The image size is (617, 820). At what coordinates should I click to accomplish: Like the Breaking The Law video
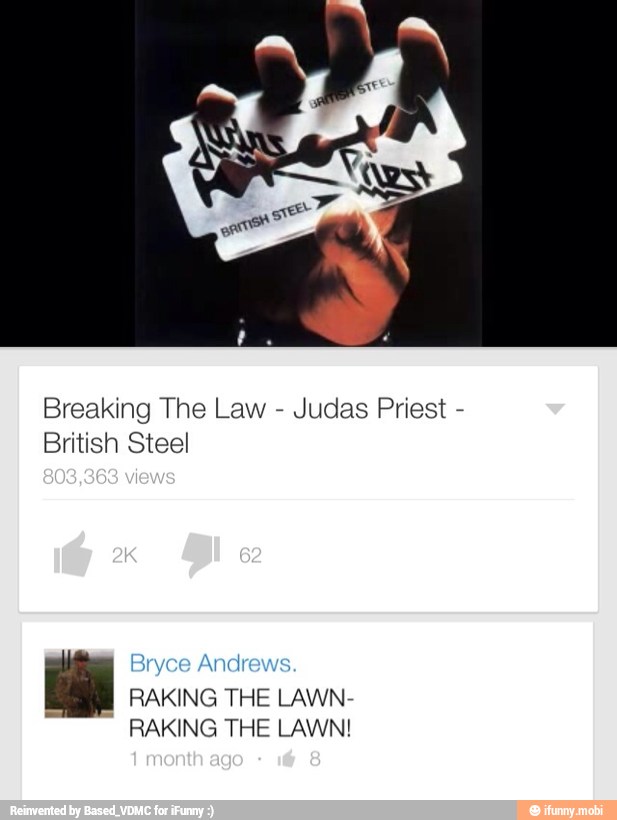(73, 554)
